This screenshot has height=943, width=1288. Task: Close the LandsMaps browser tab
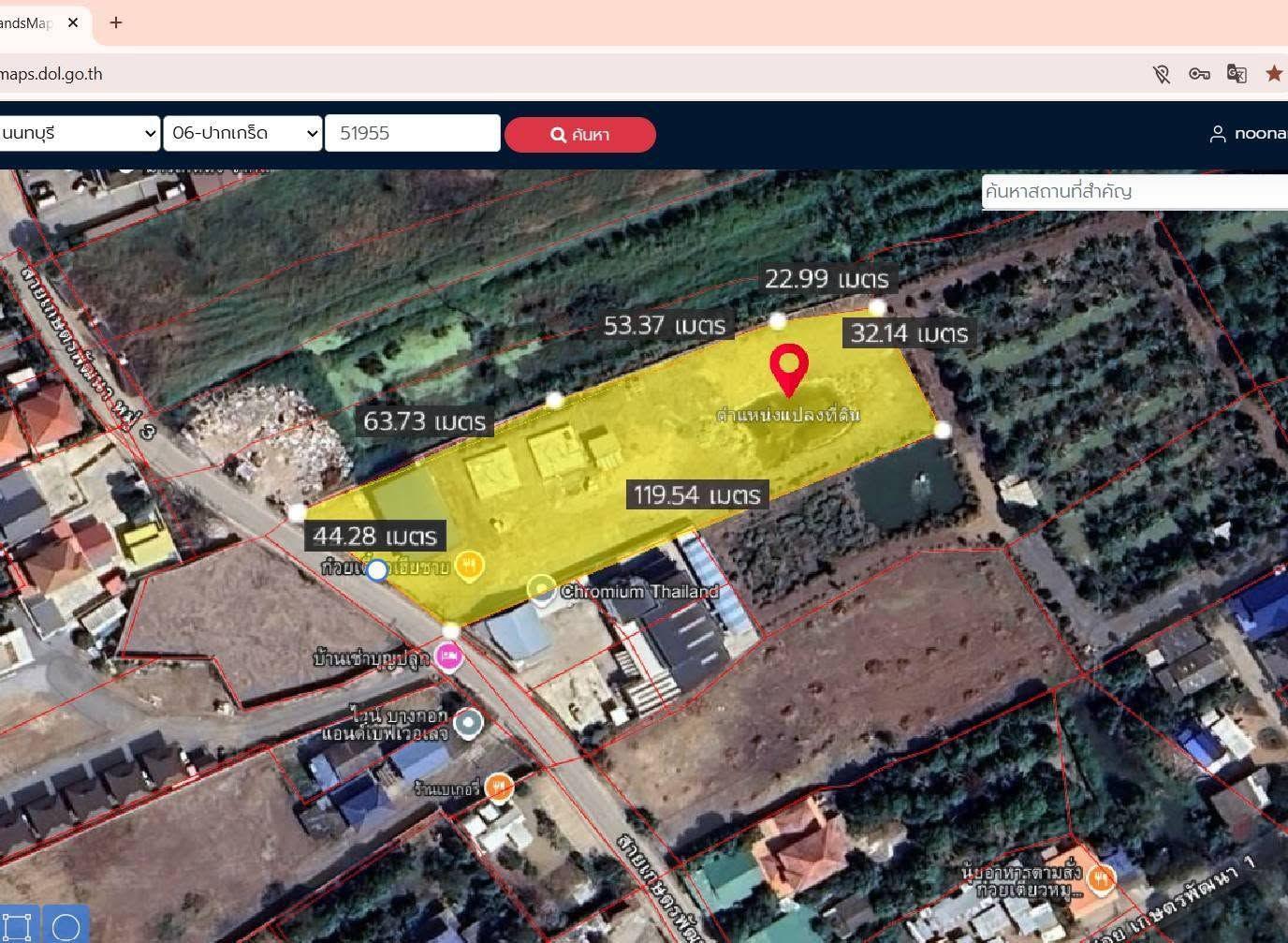pyautogui.click(x=73, y=22)
